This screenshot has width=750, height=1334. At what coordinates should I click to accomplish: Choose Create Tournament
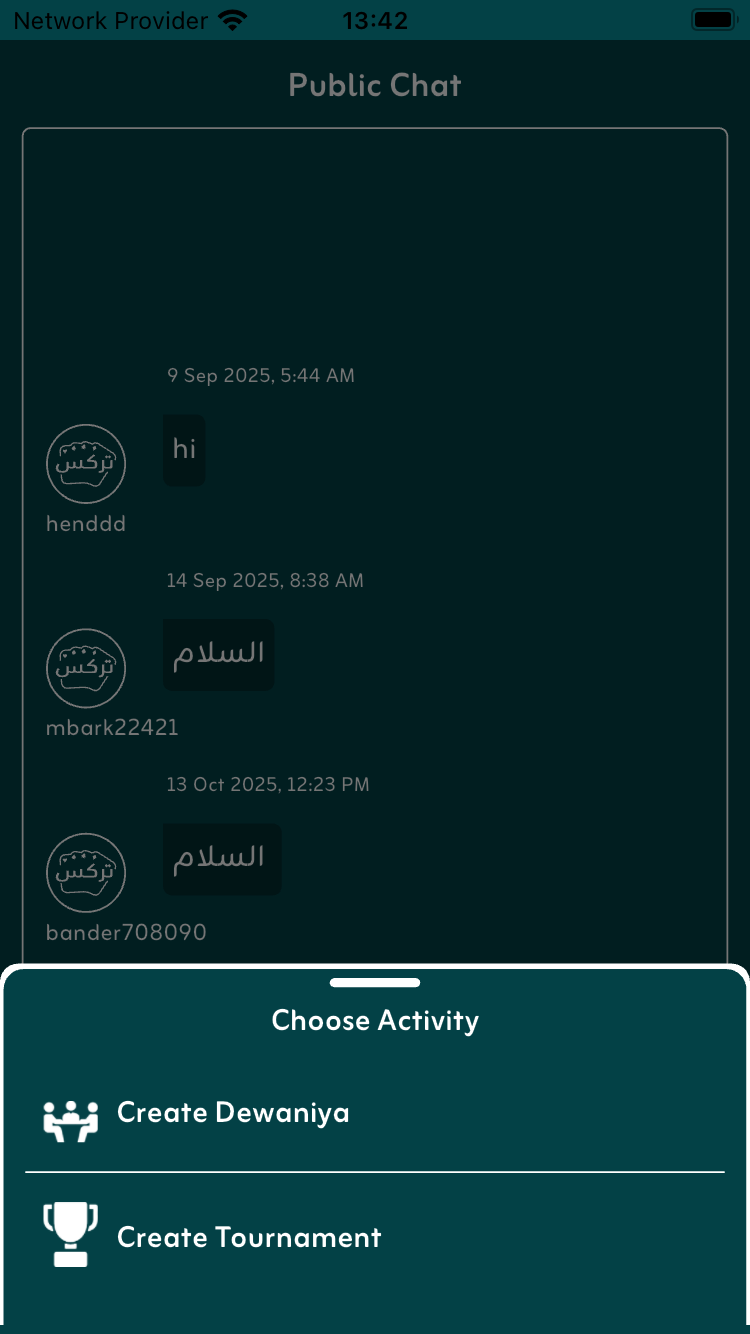[x=249, y=1238]
